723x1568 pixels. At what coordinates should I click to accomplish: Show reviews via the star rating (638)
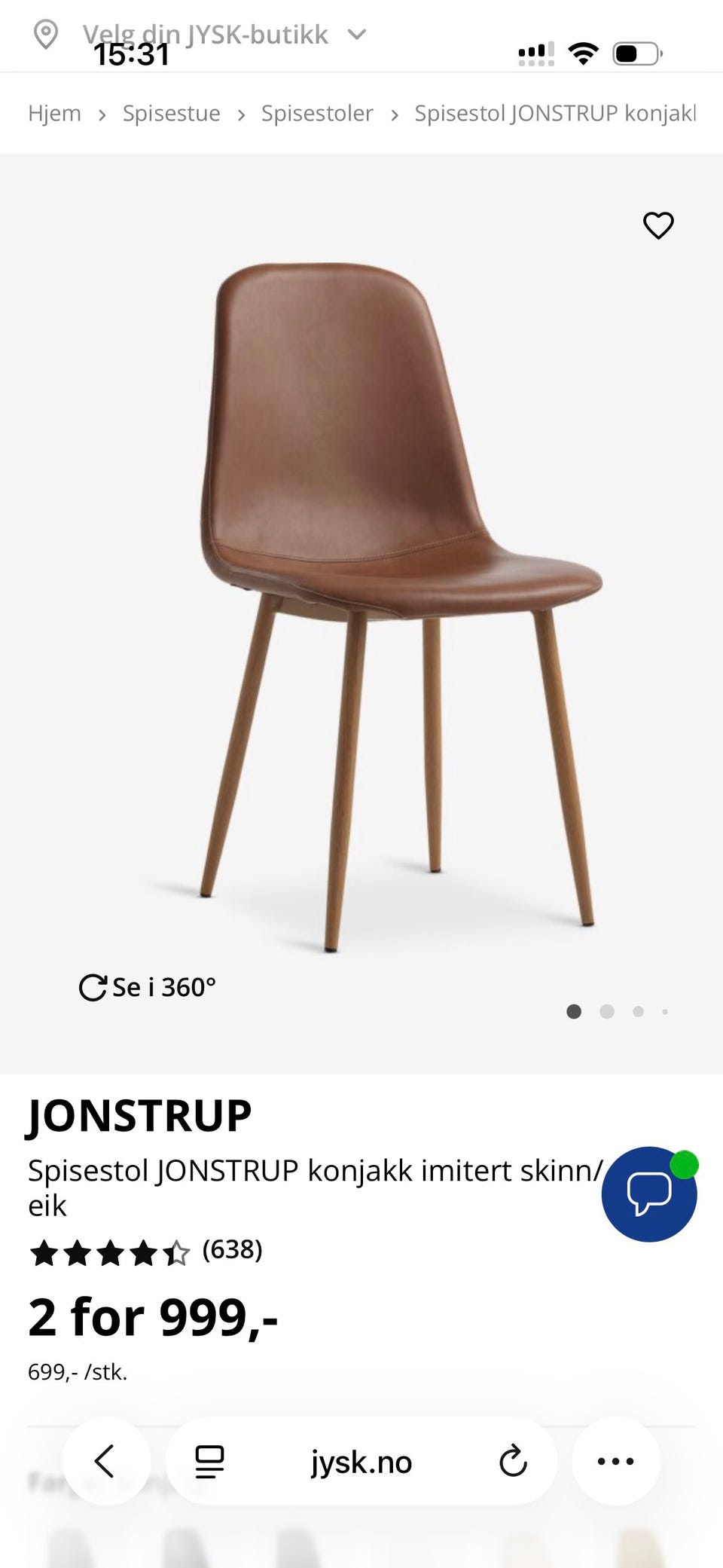tap(145, 1252)
